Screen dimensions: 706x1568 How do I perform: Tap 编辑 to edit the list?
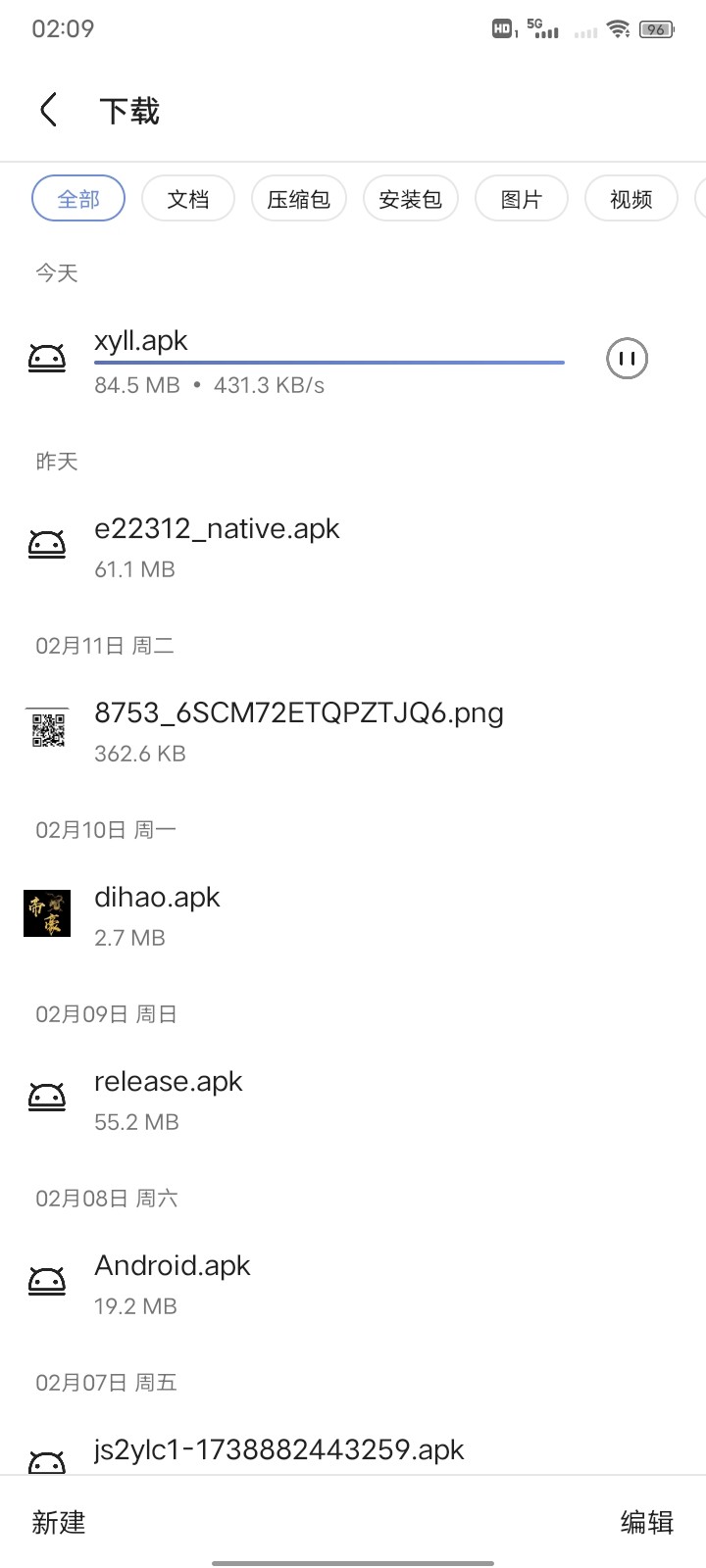[x=647, y=1522]
